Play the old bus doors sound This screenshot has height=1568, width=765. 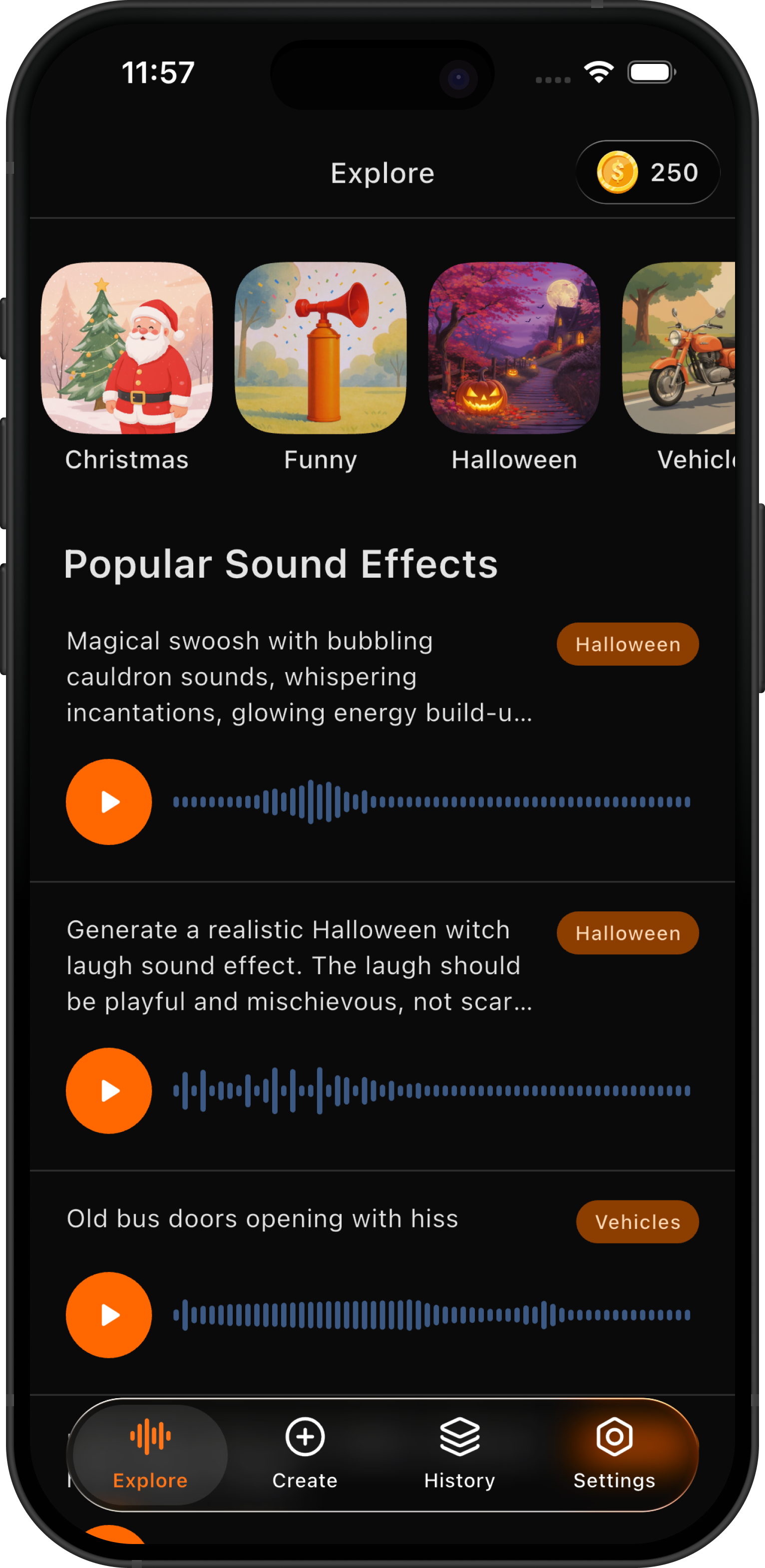point(109,1315)
